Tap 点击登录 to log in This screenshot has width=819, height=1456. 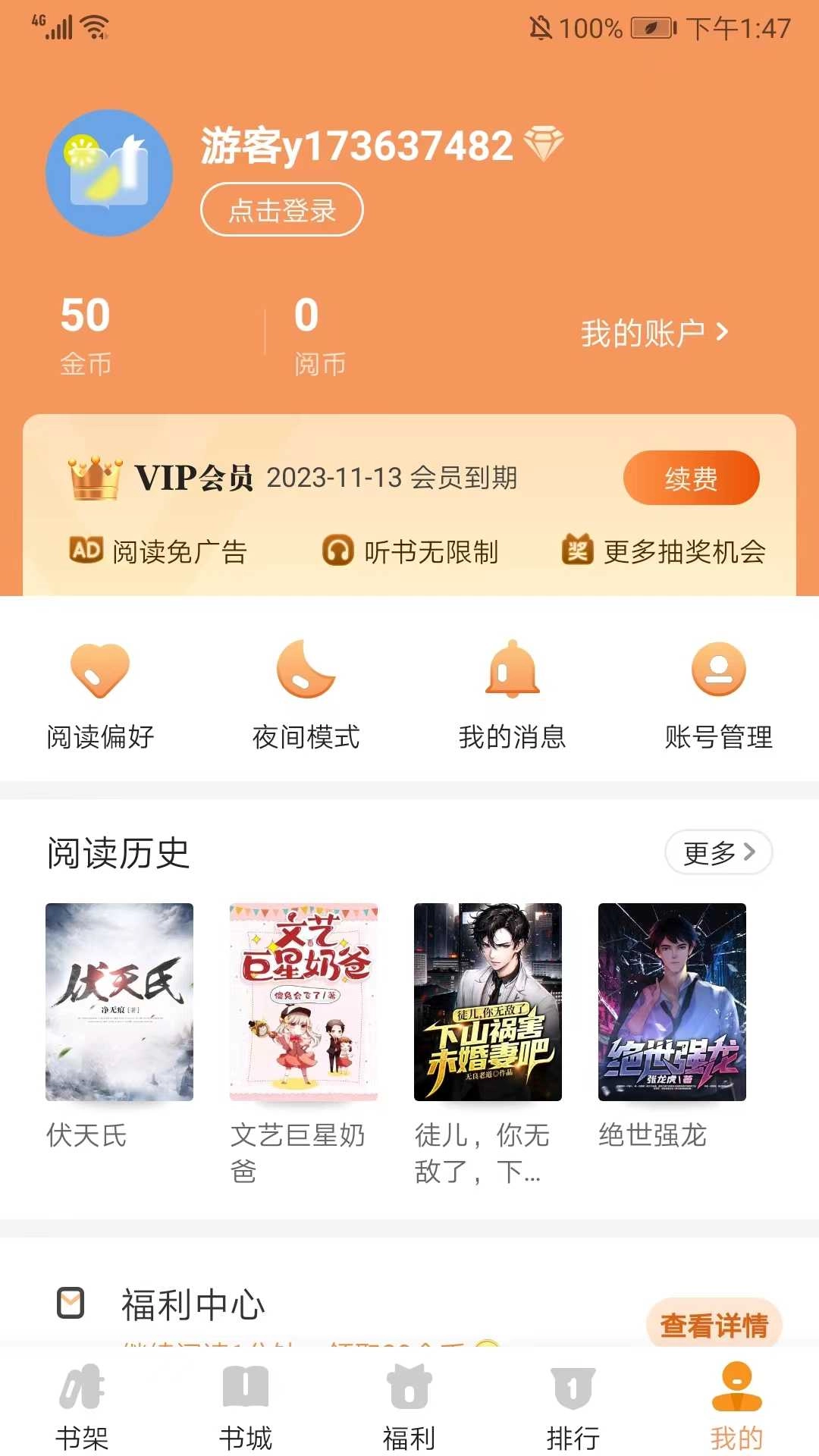point(281,211)
